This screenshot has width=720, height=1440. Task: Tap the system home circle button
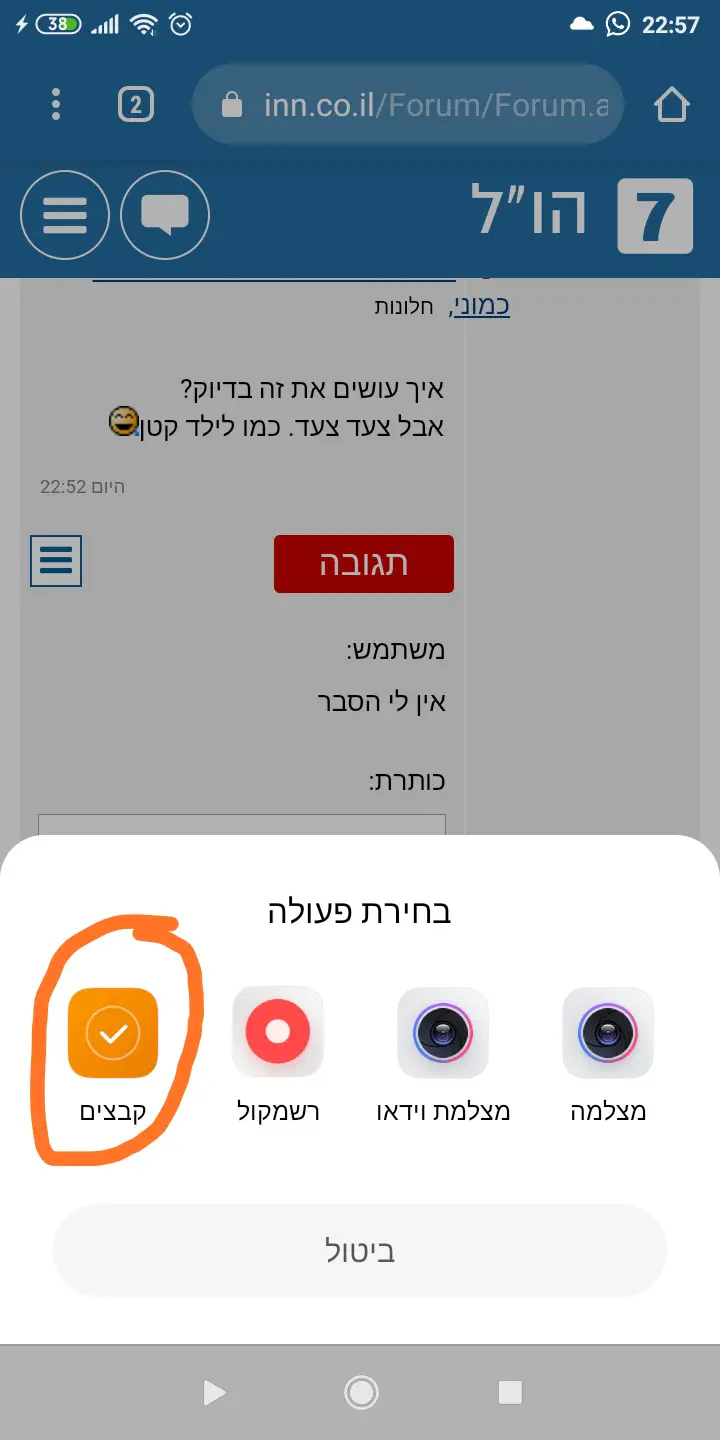(x=360, y=1392)
